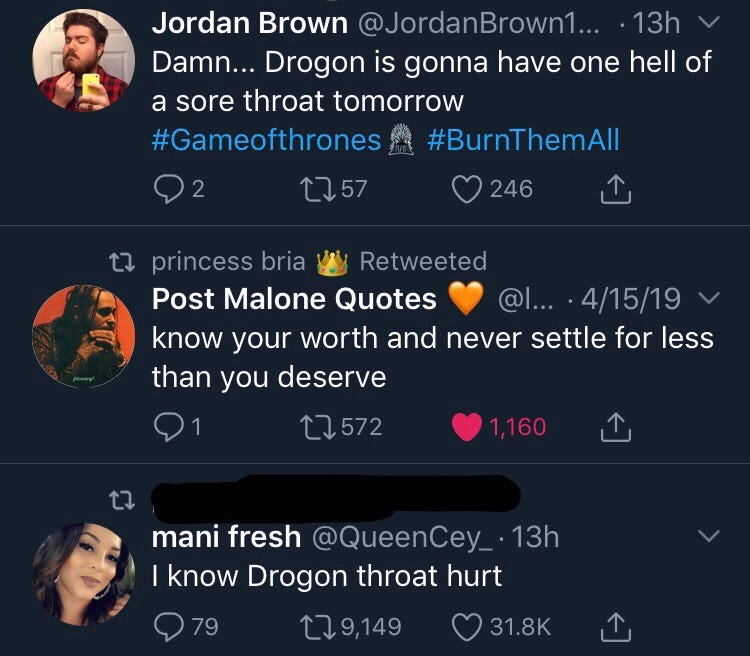Image resolution: width=750 pixels, height=656 pixels.
Task: Open the #BurnThemAll hashtag
Action: pyautogui.click(x=523, y=139)
